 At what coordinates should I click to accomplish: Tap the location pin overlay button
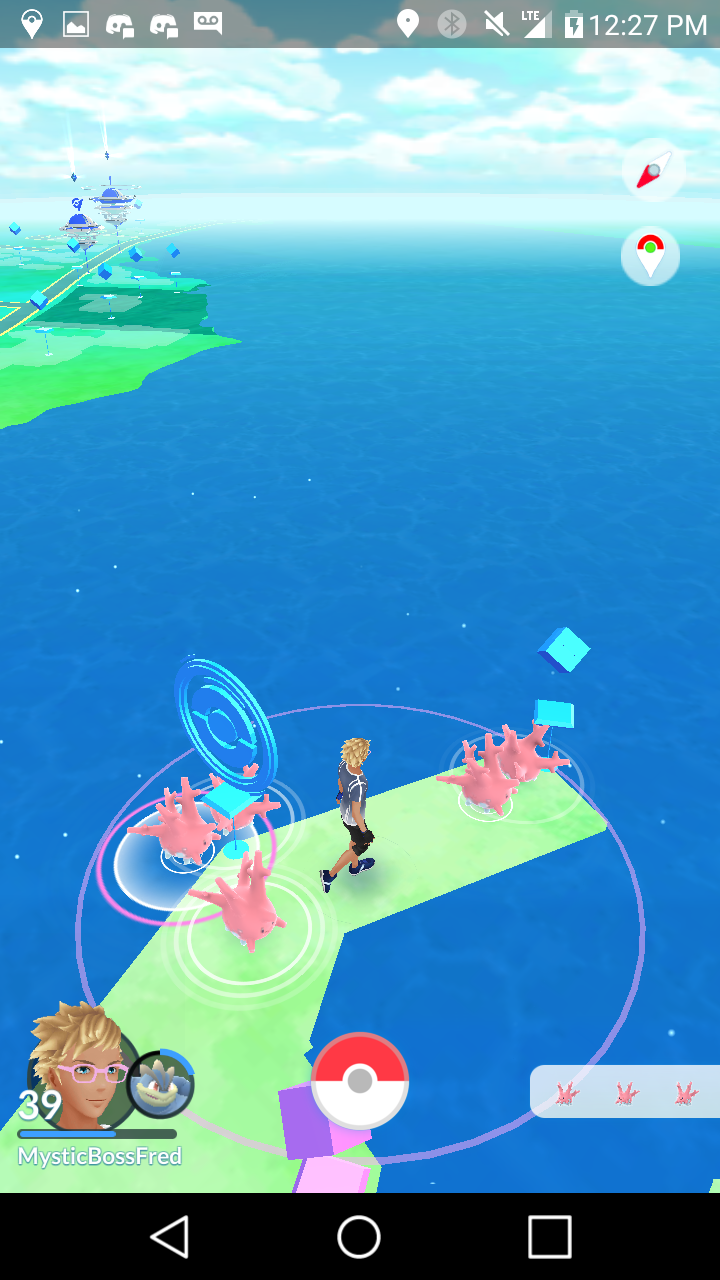(x=651, y=256)
